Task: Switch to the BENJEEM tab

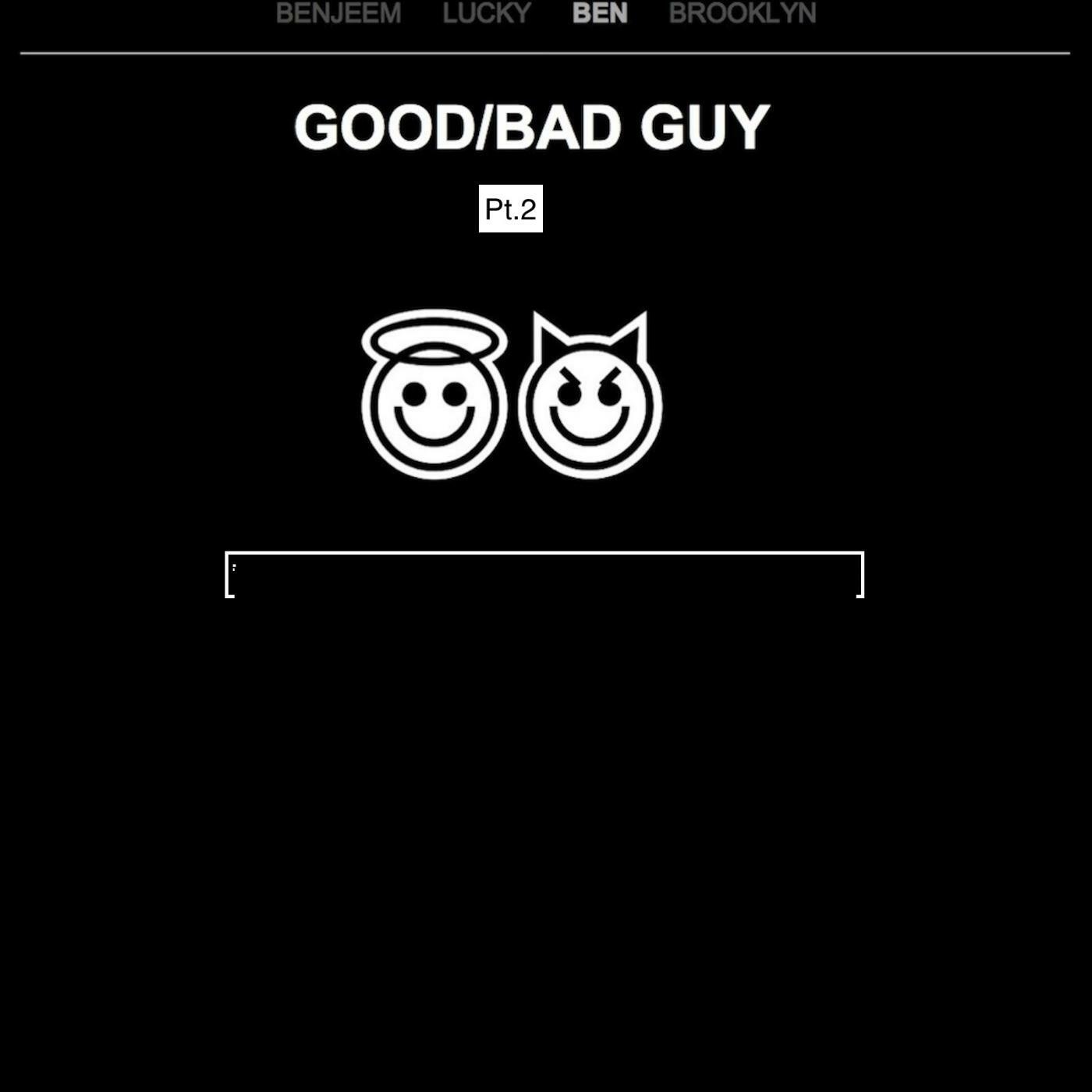Action: pos(339,13)
